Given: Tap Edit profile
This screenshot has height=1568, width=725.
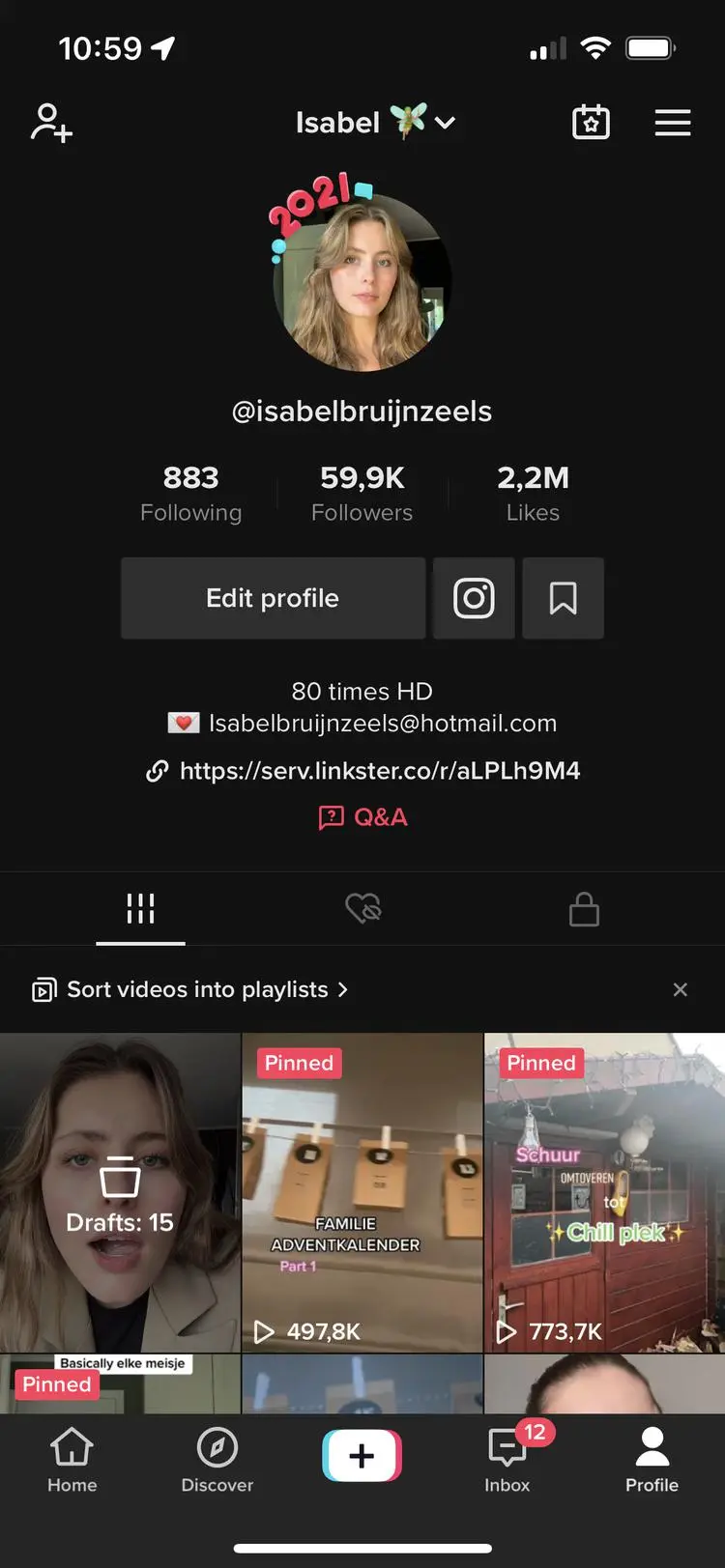Looking at the screenshot, I should coord(273,598).
